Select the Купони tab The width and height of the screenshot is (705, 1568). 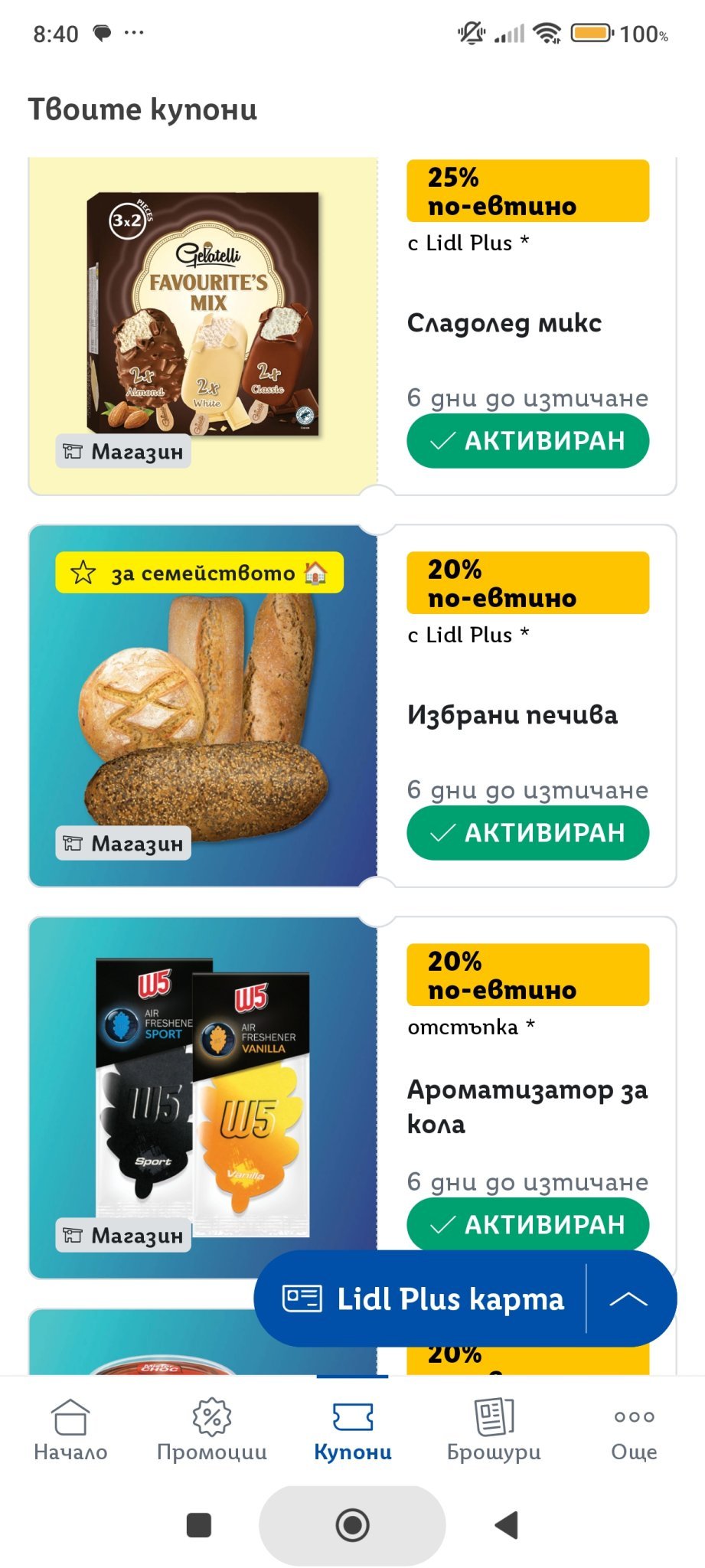click(353, 1429)
